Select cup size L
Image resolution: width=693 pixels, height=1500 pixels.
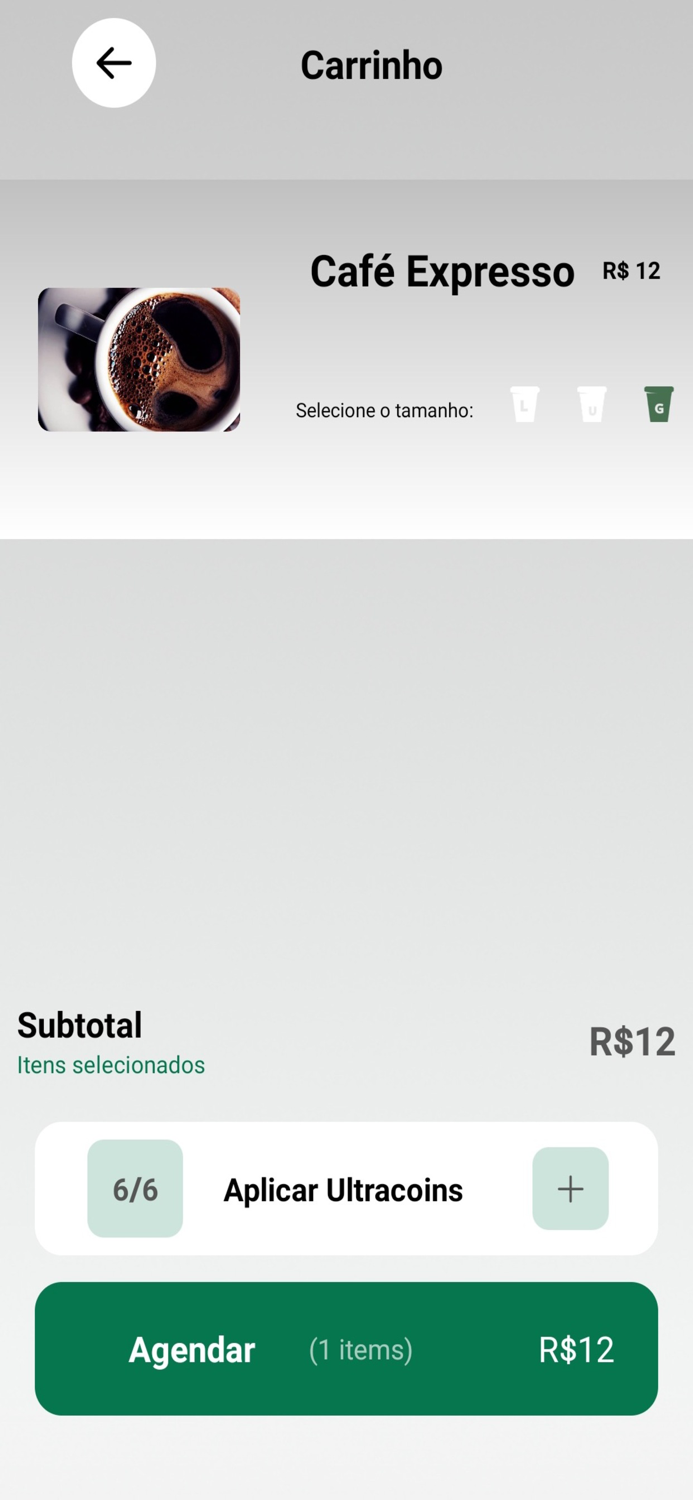(x=525, y=404)
